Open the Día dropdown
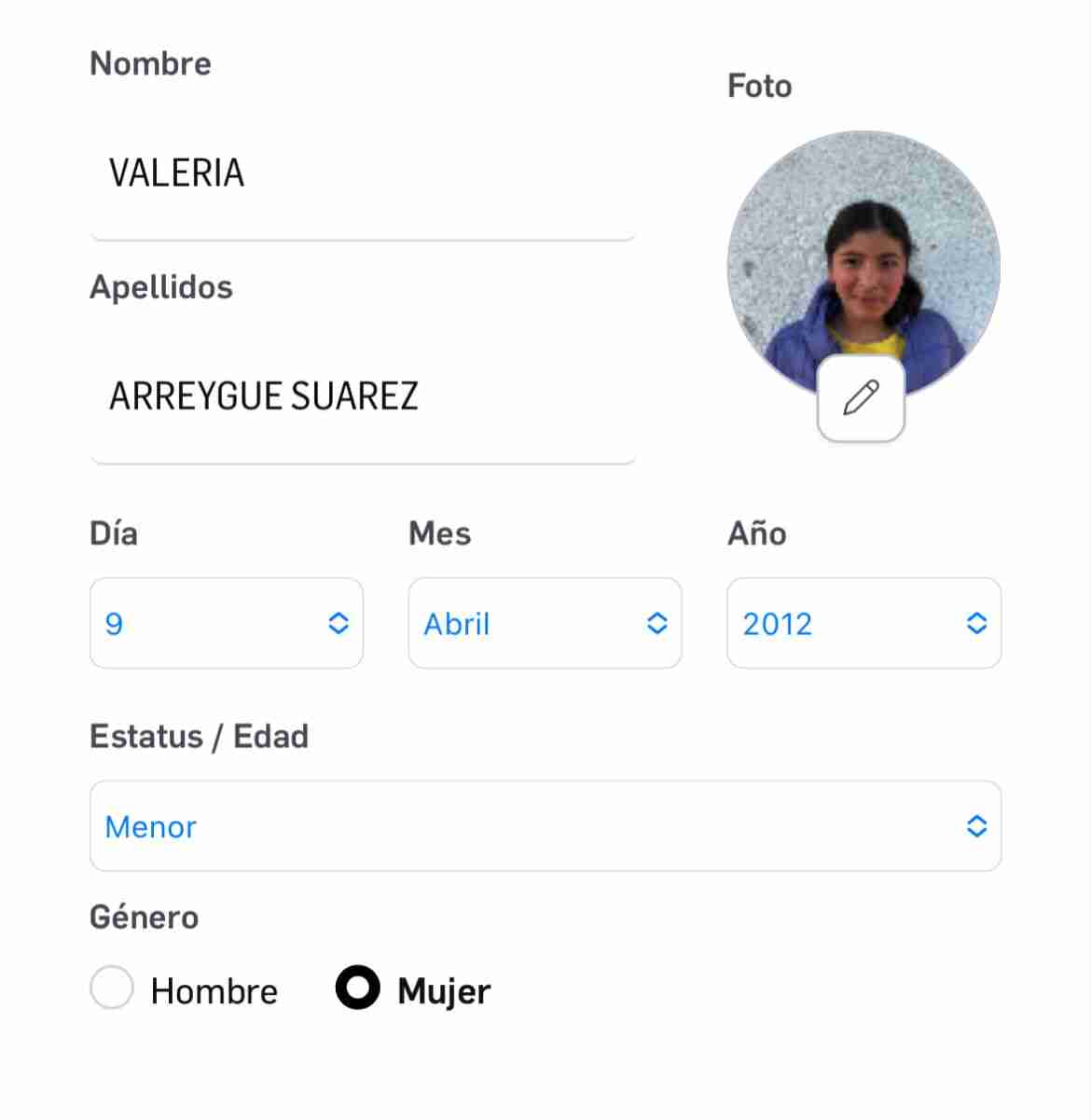 [x=226, y=623]
